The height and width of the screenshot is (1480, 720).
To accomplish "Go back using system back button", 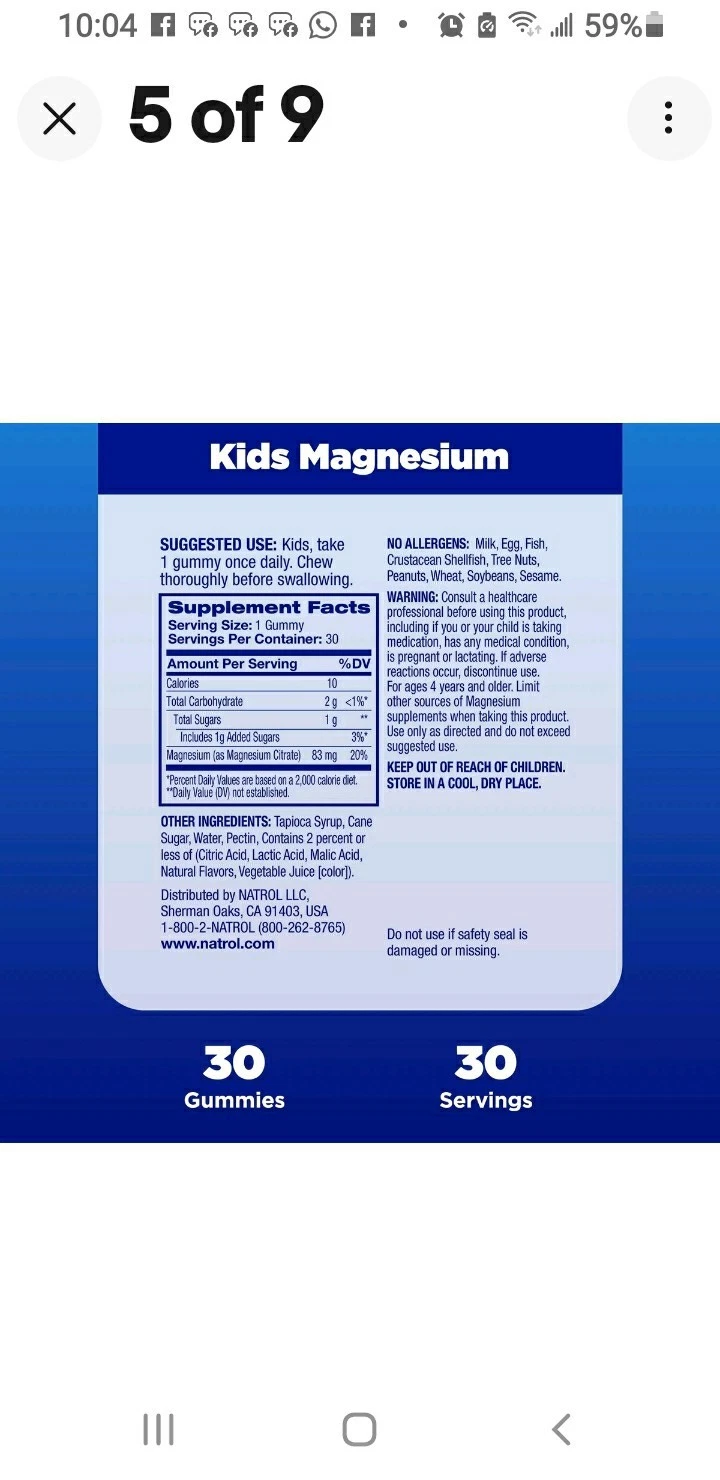I will [x=561, y=1429].
